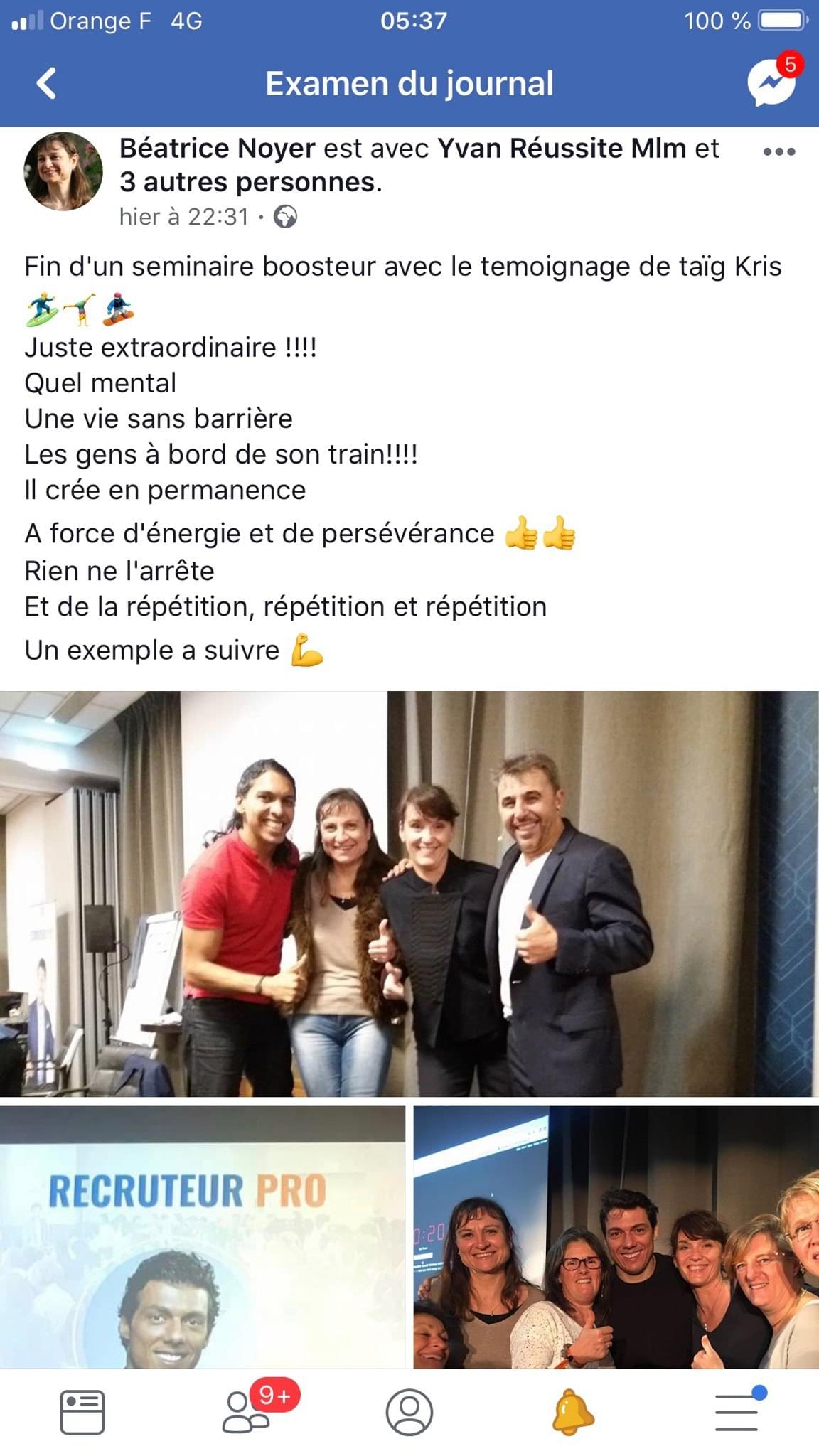Open the post's three-dot options menu

point(778,151)
